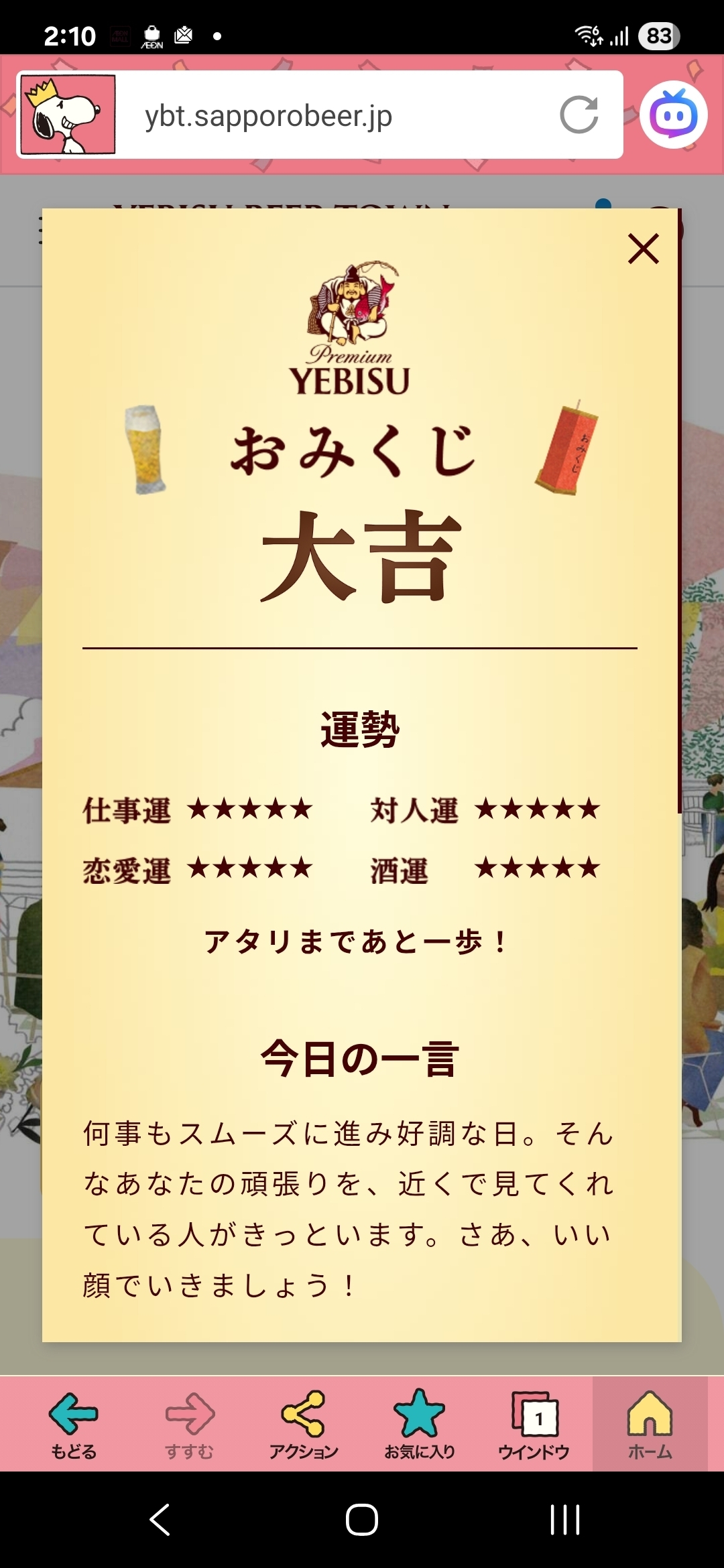Close the おみくじ fortune popup

643,249
